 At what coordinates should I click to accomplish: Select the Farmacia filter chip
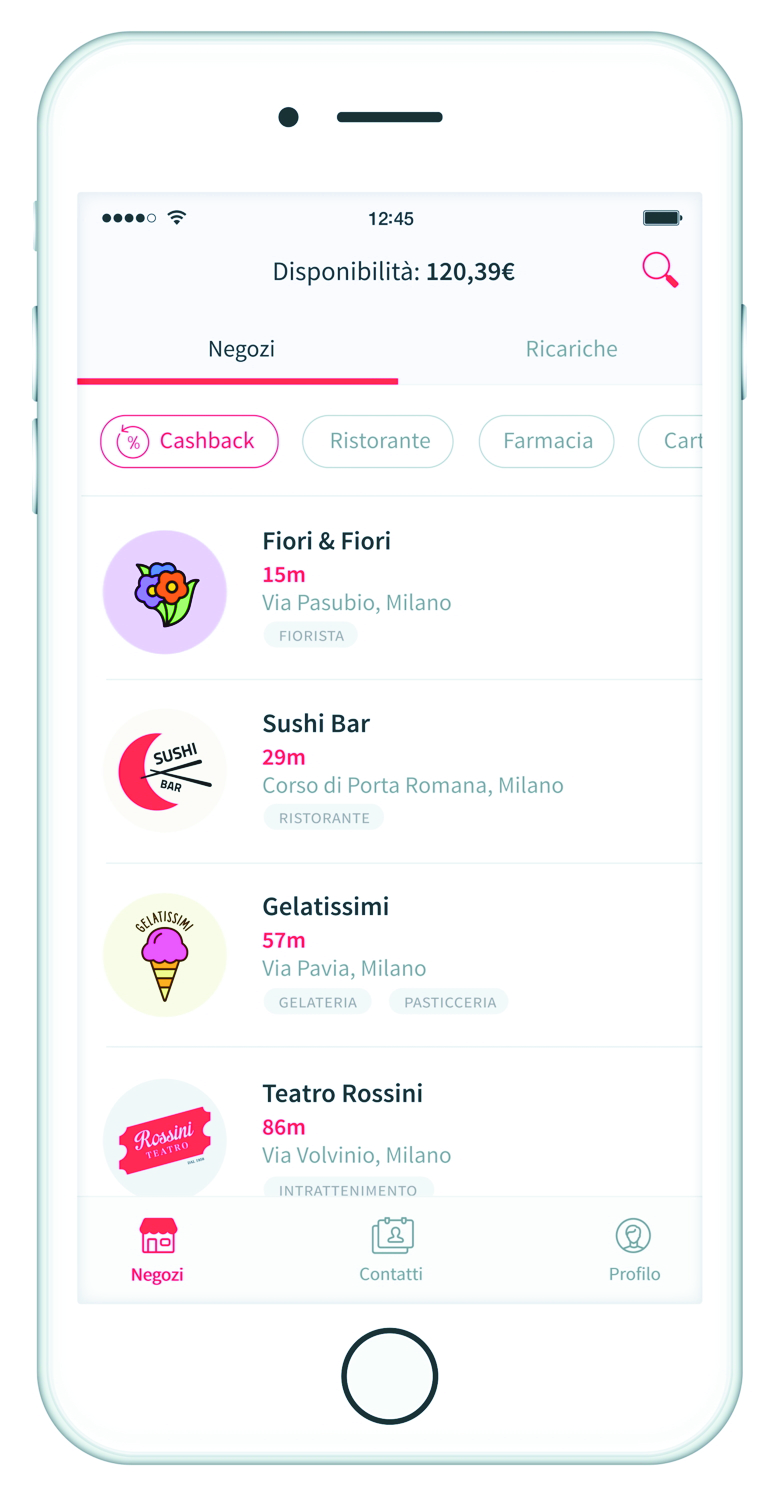546,441
